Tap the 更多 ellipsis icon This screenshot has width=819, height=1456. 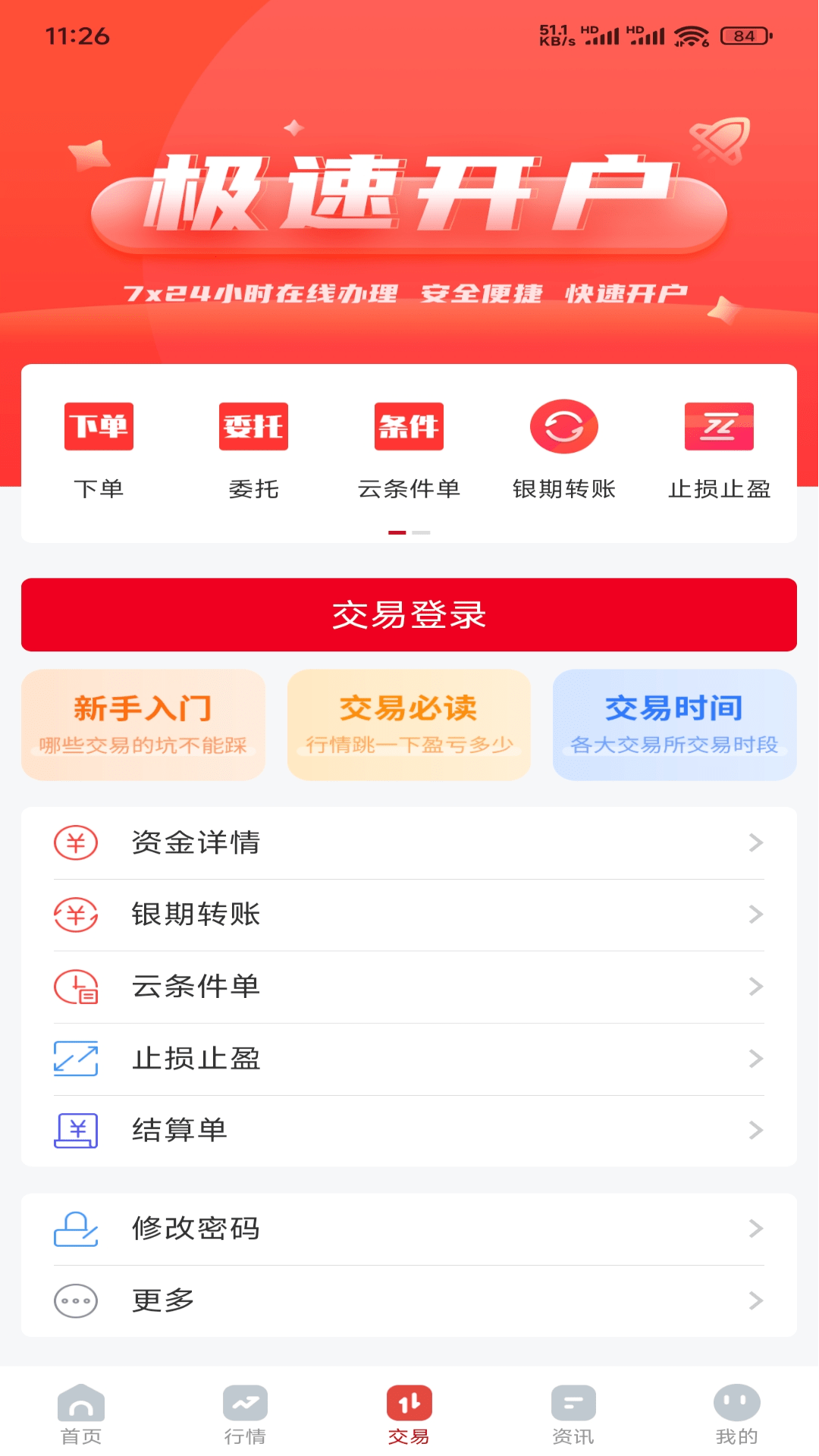tap(76, 1300)
